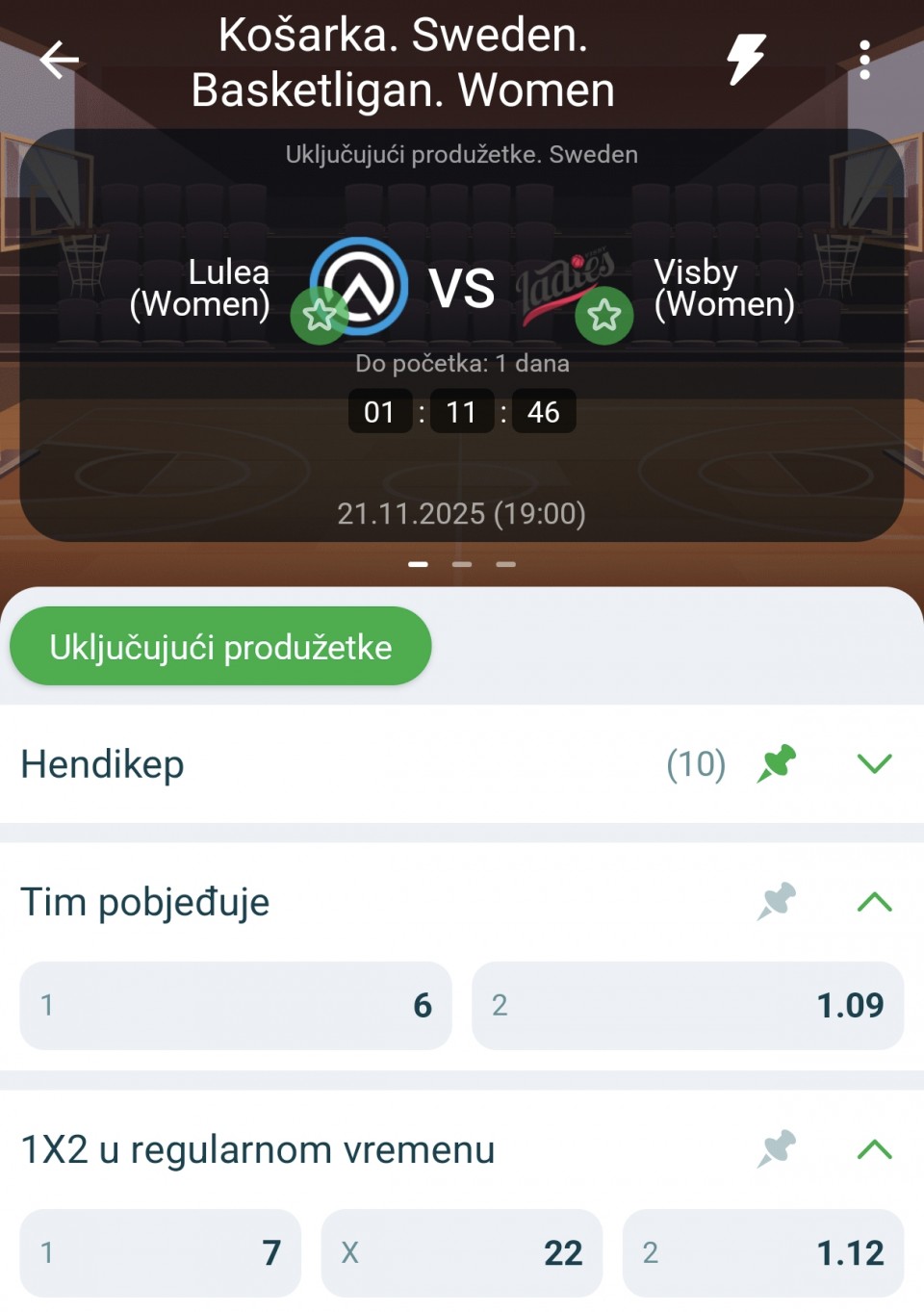Viewport: 924px width, 1312px height.
Task: Select 1X2 outcome 2 at 1.12
Action: 762,1253
